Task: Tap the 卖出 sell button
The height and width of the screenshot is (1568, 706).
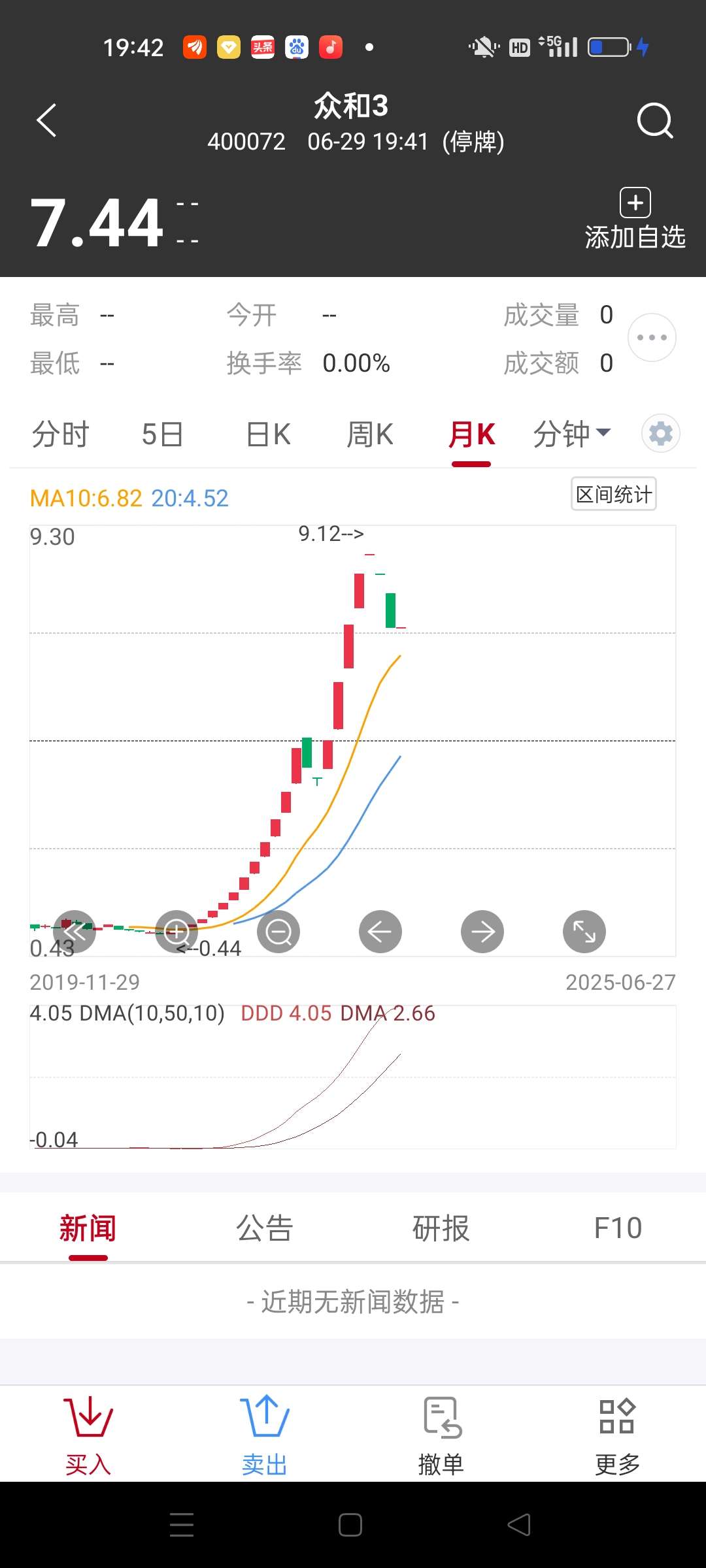Action: click(265, 1435)
